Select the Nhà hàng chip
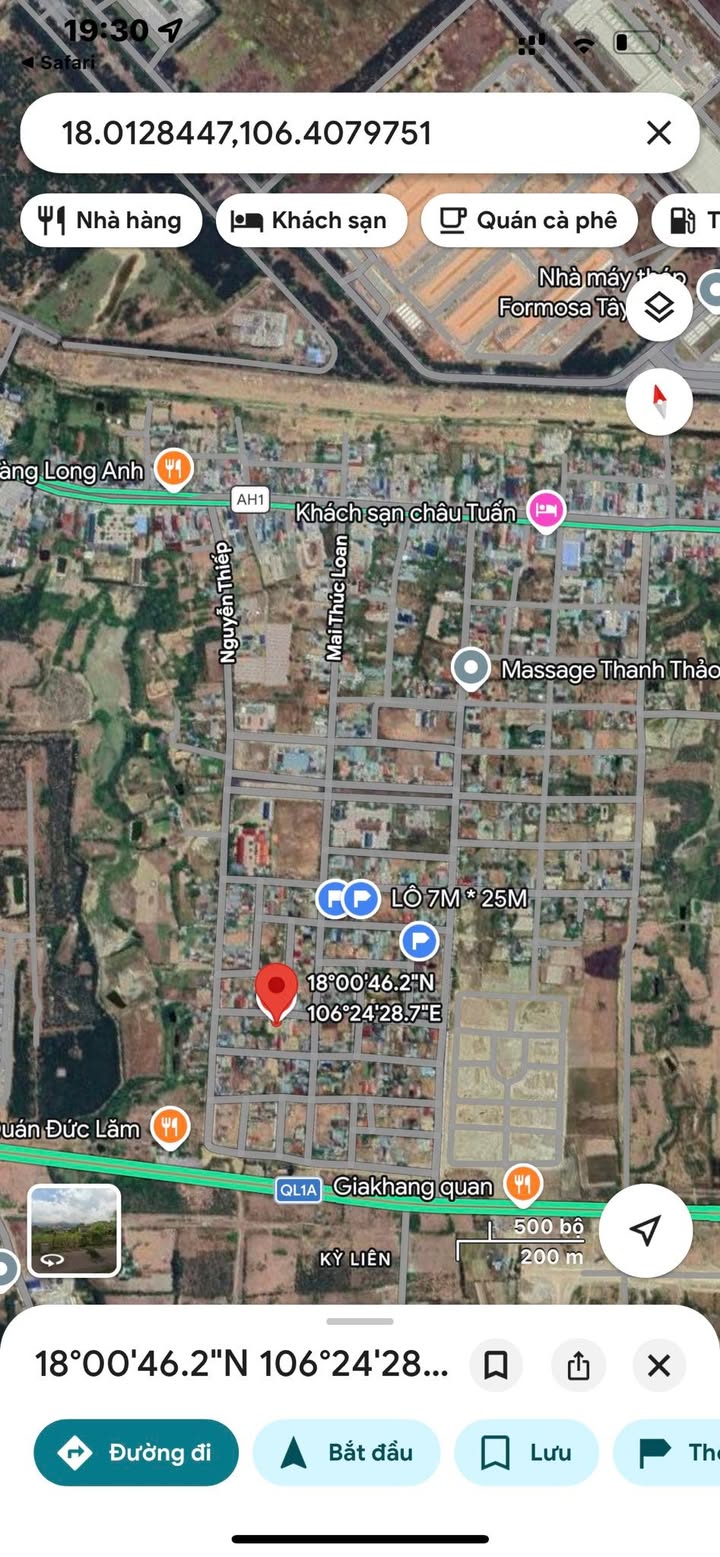Screen dimensions: 720x1557 click(x=111, y=220)
